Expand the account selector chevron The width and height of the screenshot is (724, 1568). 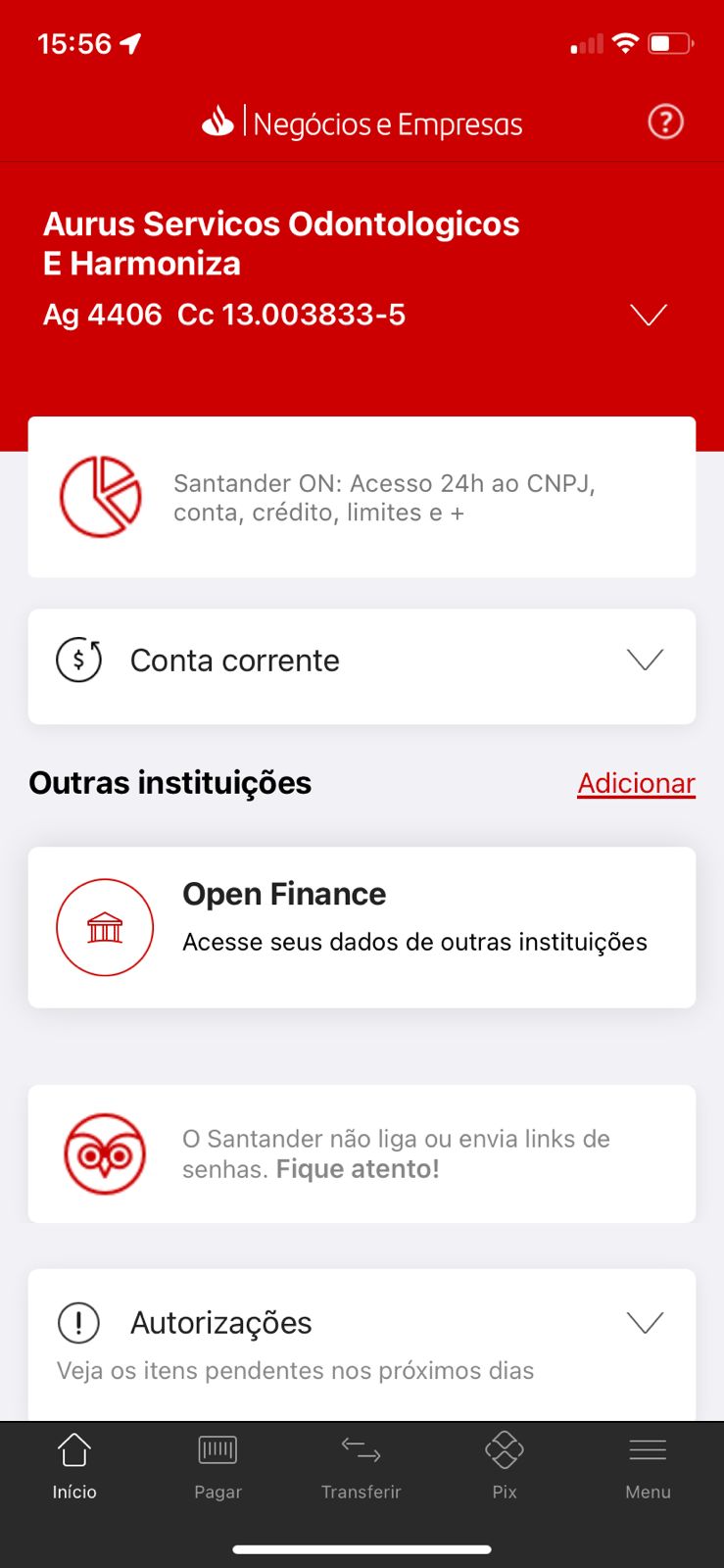pyautogui.click(x=648, y=315)
